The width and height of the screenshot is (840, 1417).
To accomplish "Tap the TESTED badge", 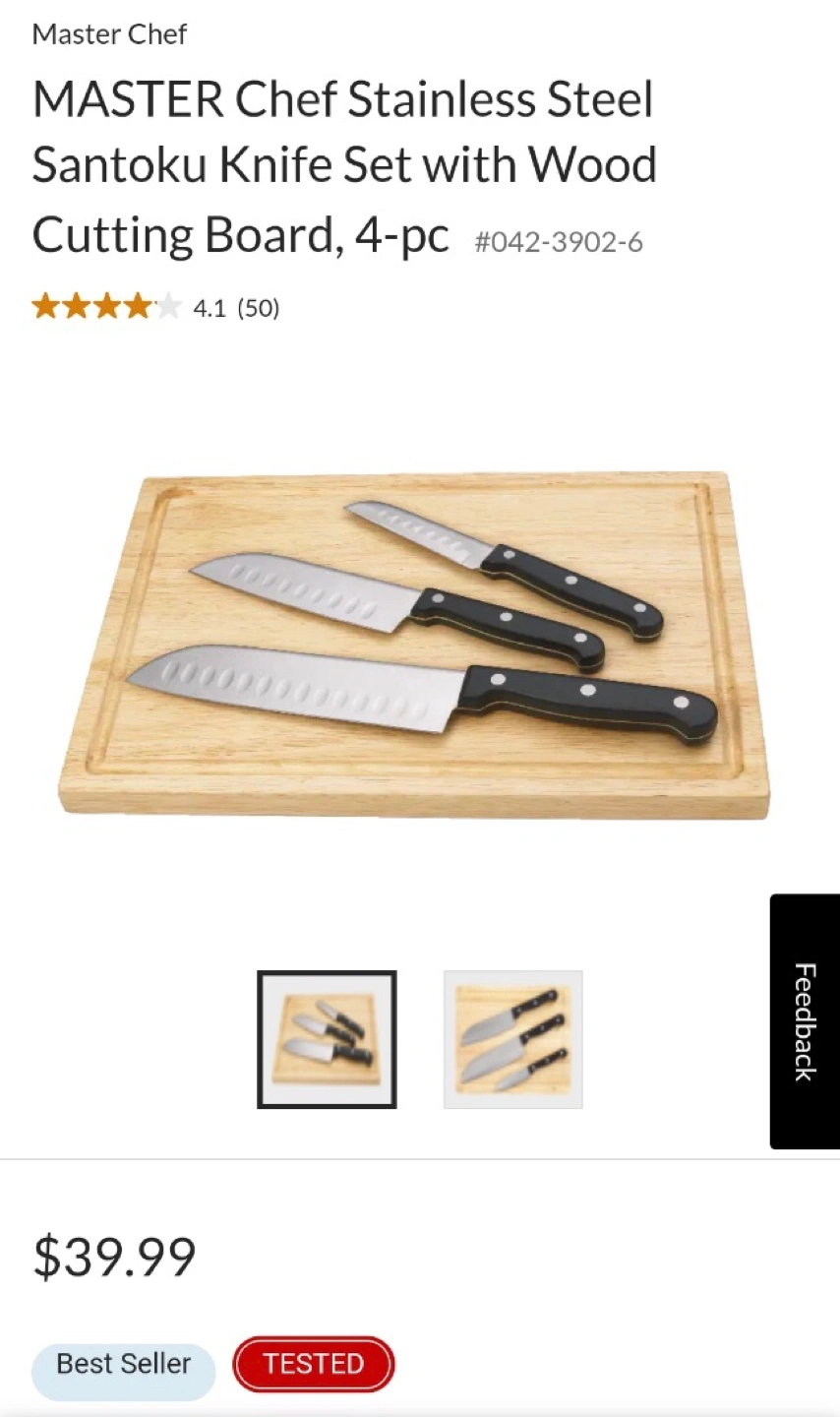I will click(313, 1364).
